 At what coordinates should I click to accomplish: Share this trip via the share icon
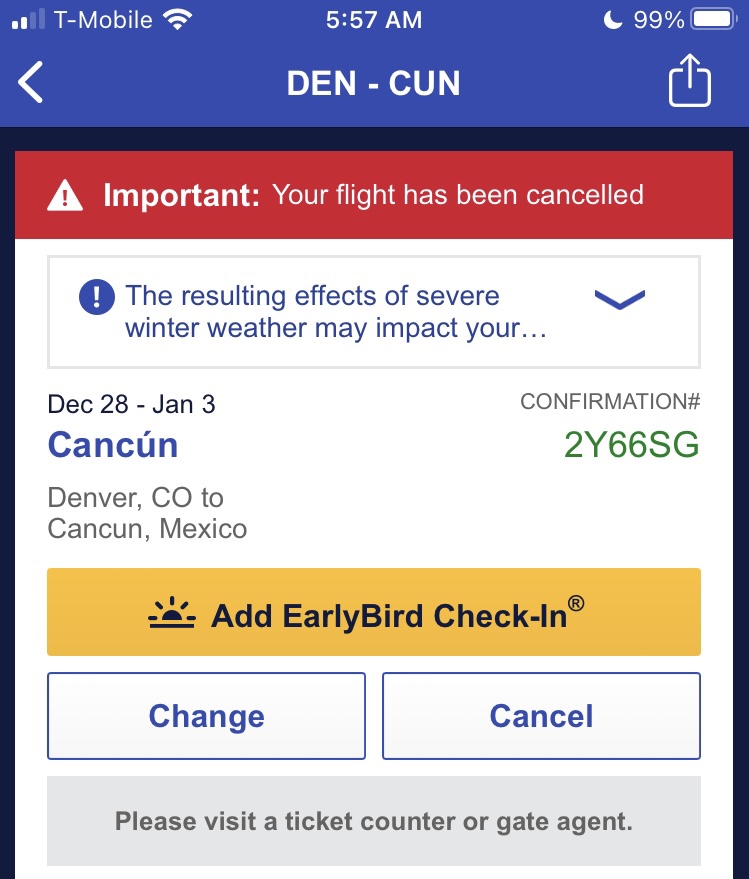(689, 82)
